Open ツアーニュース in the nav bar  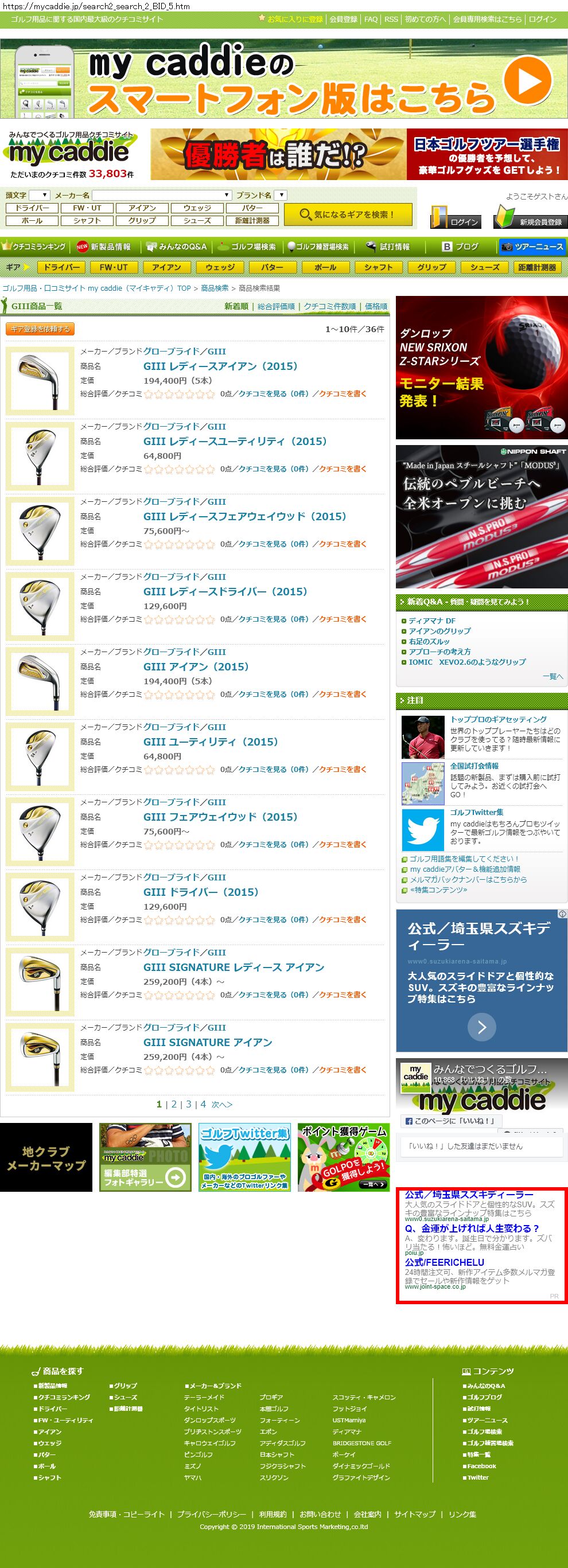(x=532, y=247)
